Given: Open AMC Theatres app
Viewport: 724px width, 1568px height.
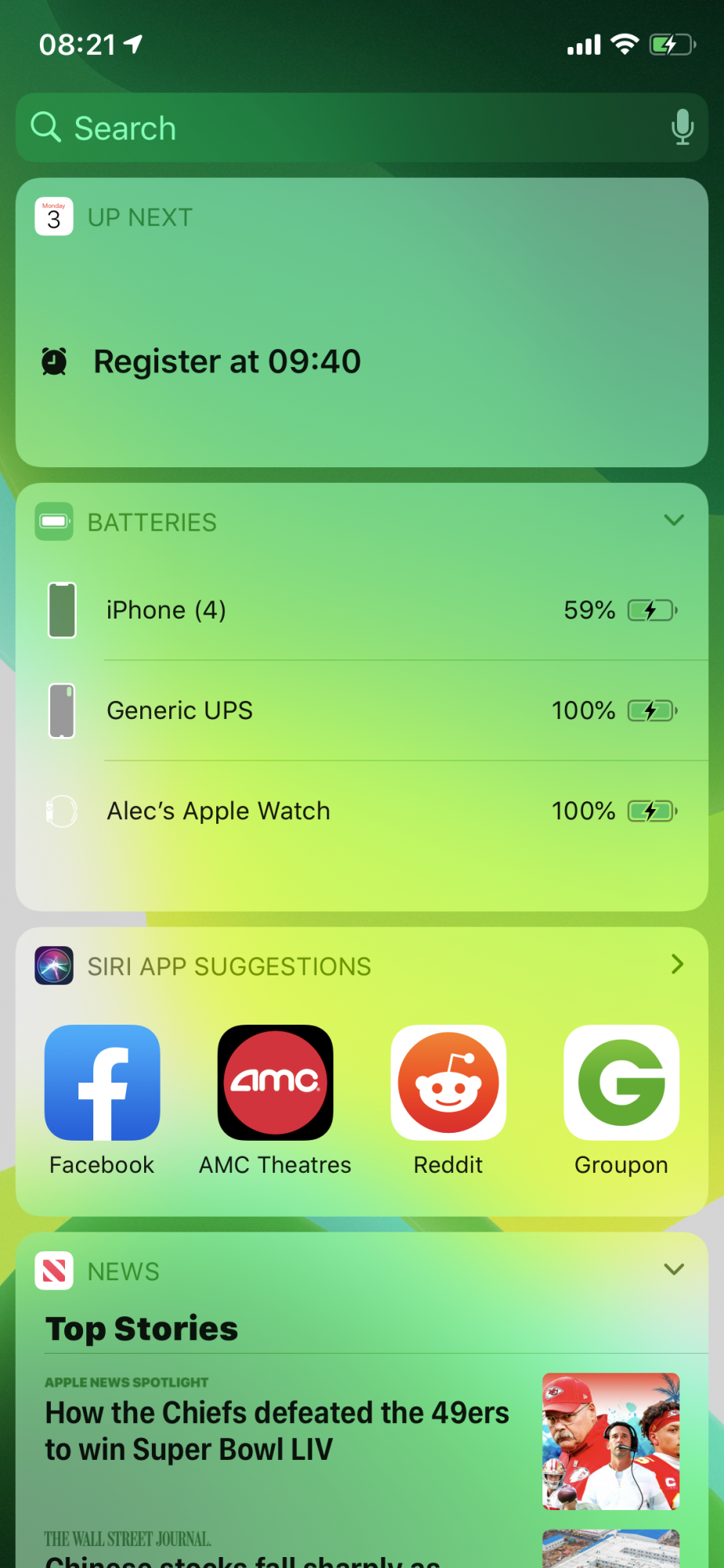Looking at the screenshot, I should click(275, 1083).
